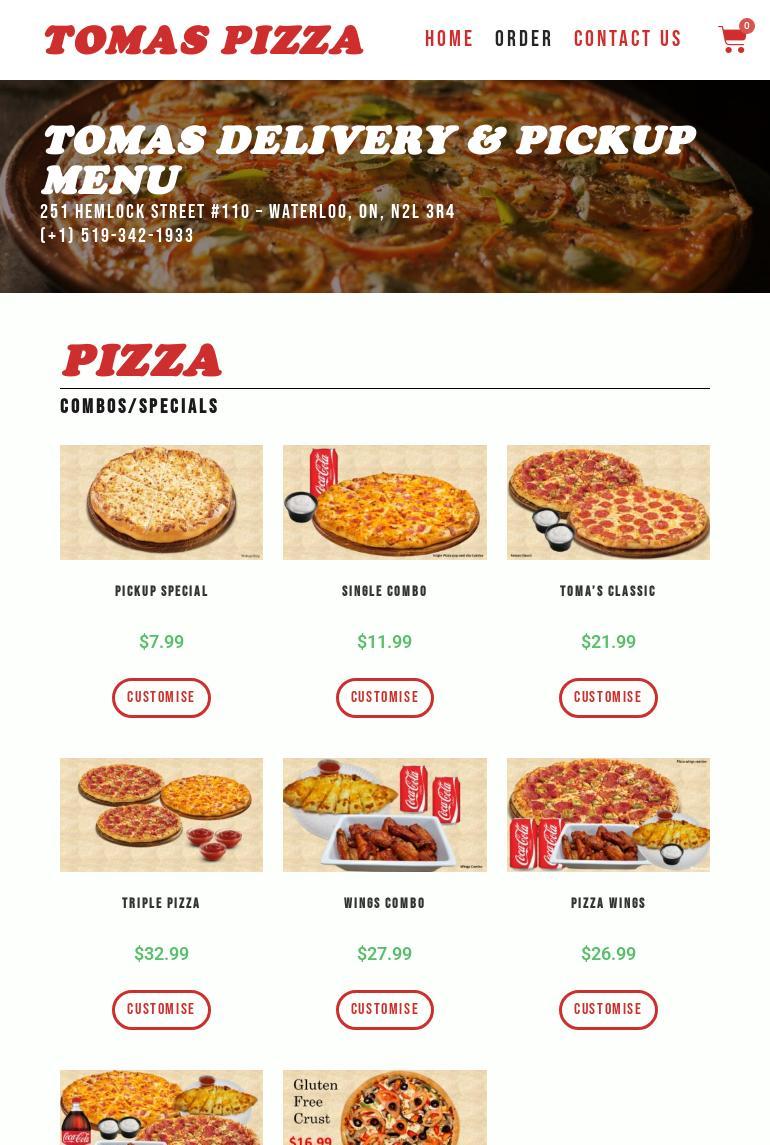Open the Triple Pizza image
770x1145 pixels.
(x=161, y=814)
